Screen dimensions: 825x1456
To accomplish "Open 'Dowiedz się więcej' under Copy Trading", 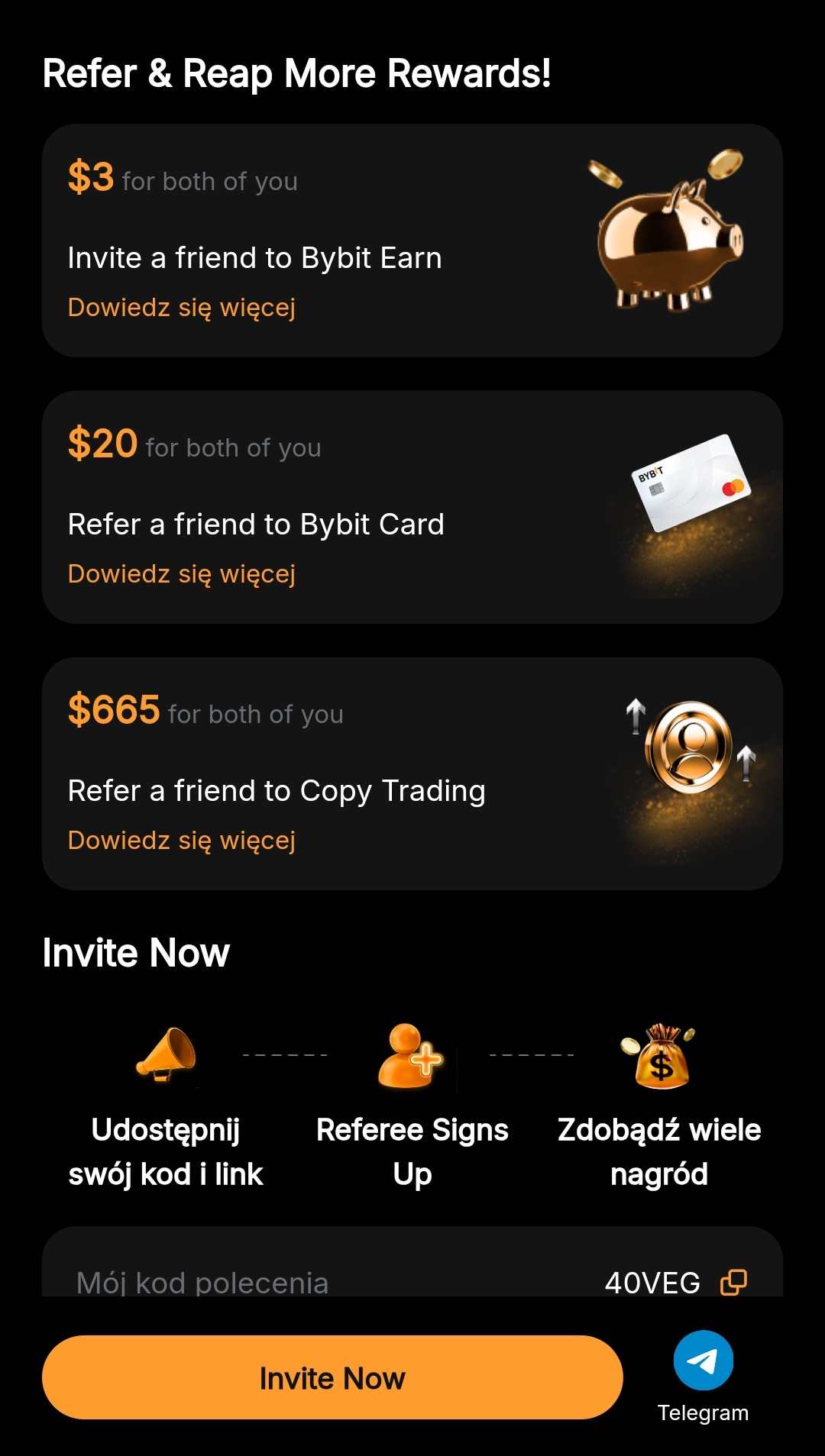I will click(182, 840).
